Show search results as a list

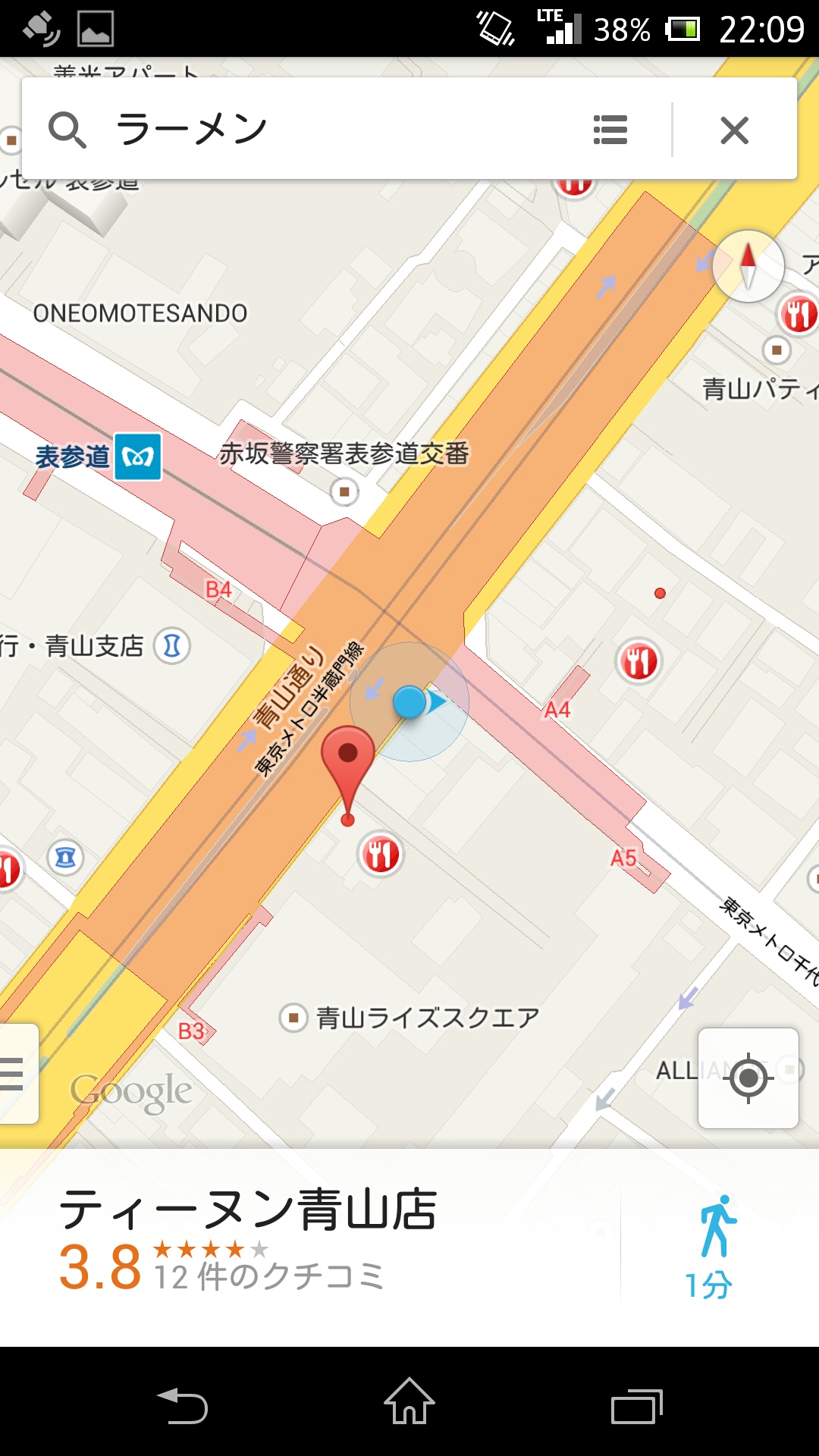610,130
